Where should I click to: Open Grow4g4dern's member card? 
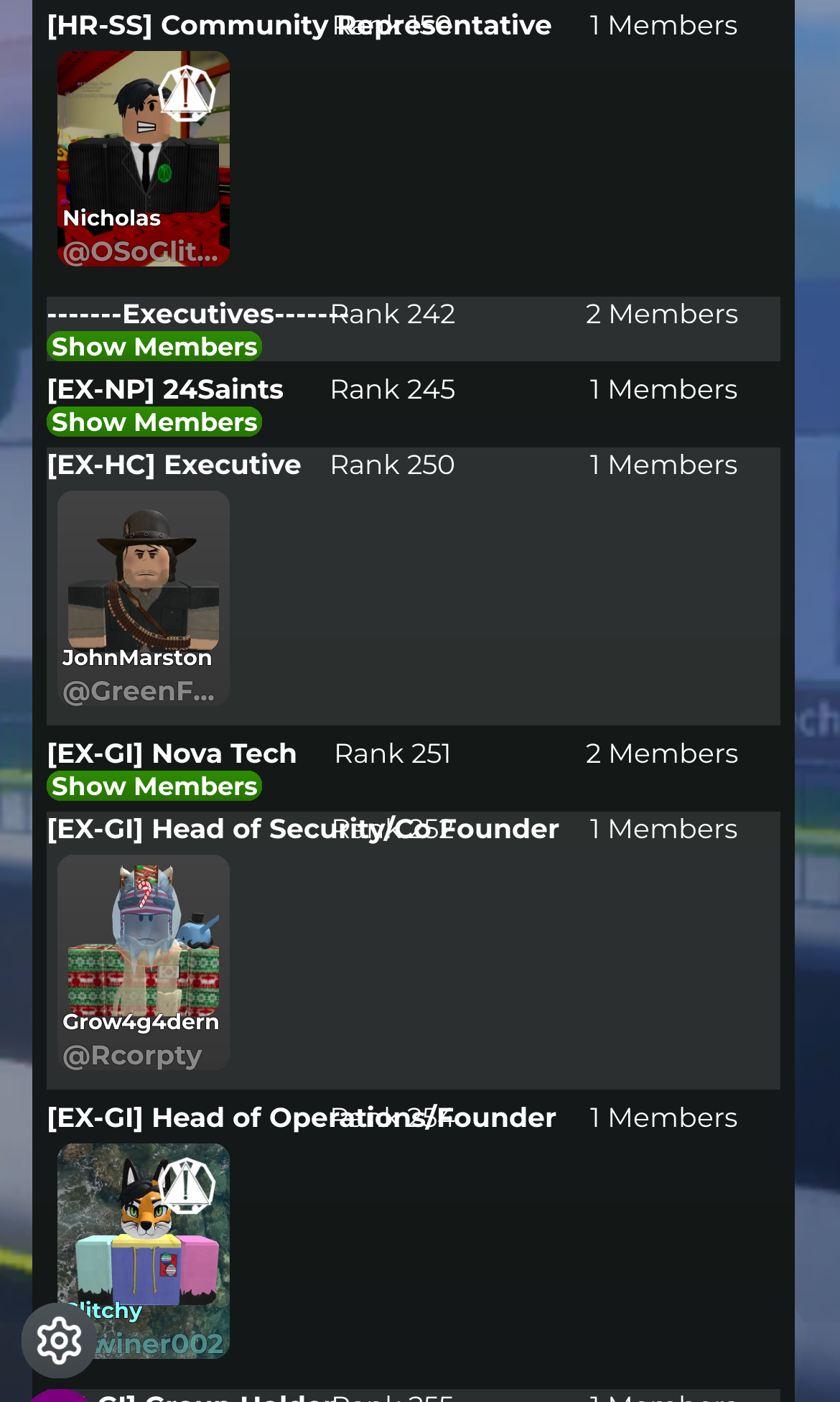pos(144,962)
